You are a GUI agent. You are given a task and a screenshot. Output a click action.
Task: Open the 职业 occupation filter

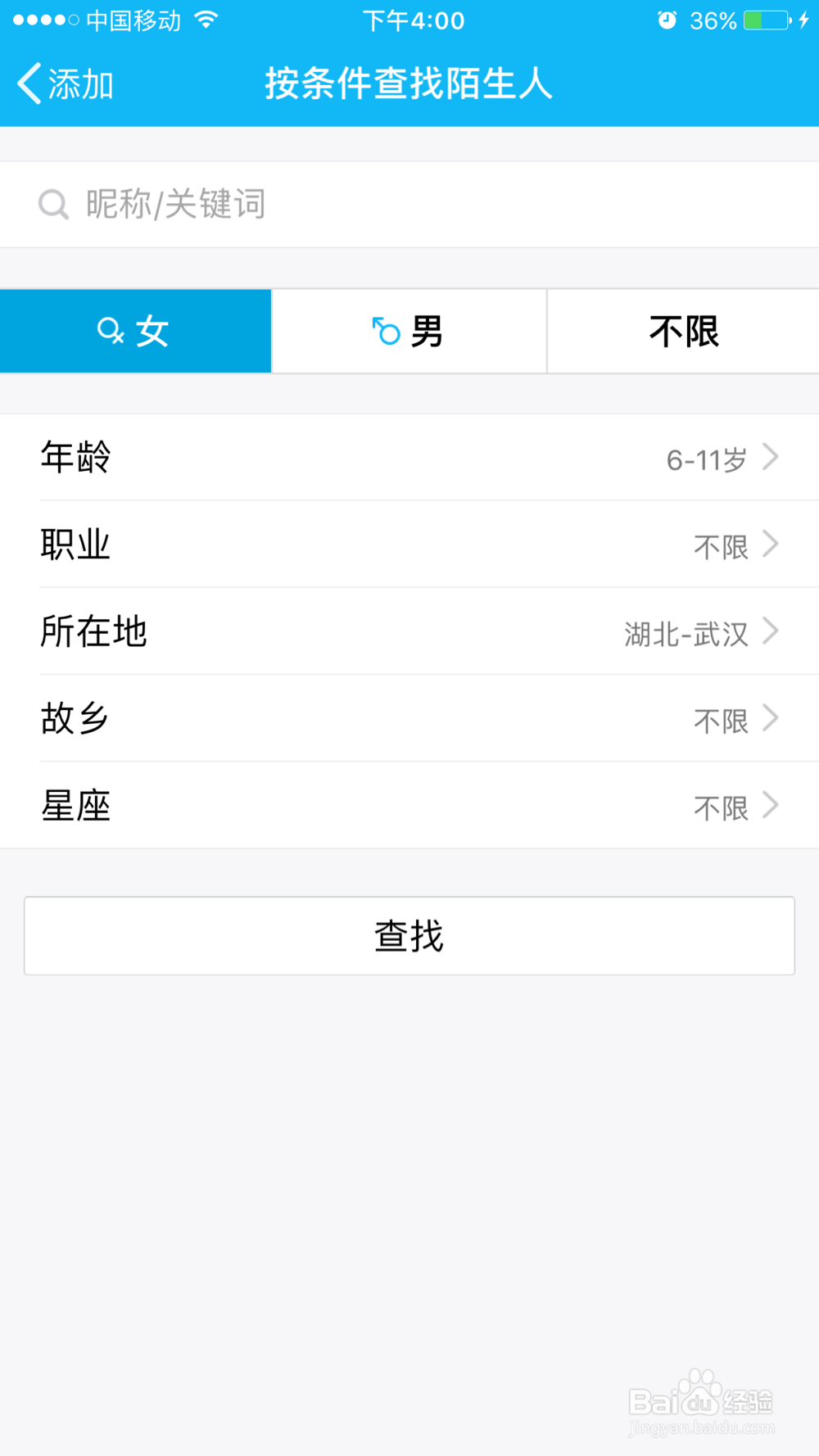pos(409,544)
